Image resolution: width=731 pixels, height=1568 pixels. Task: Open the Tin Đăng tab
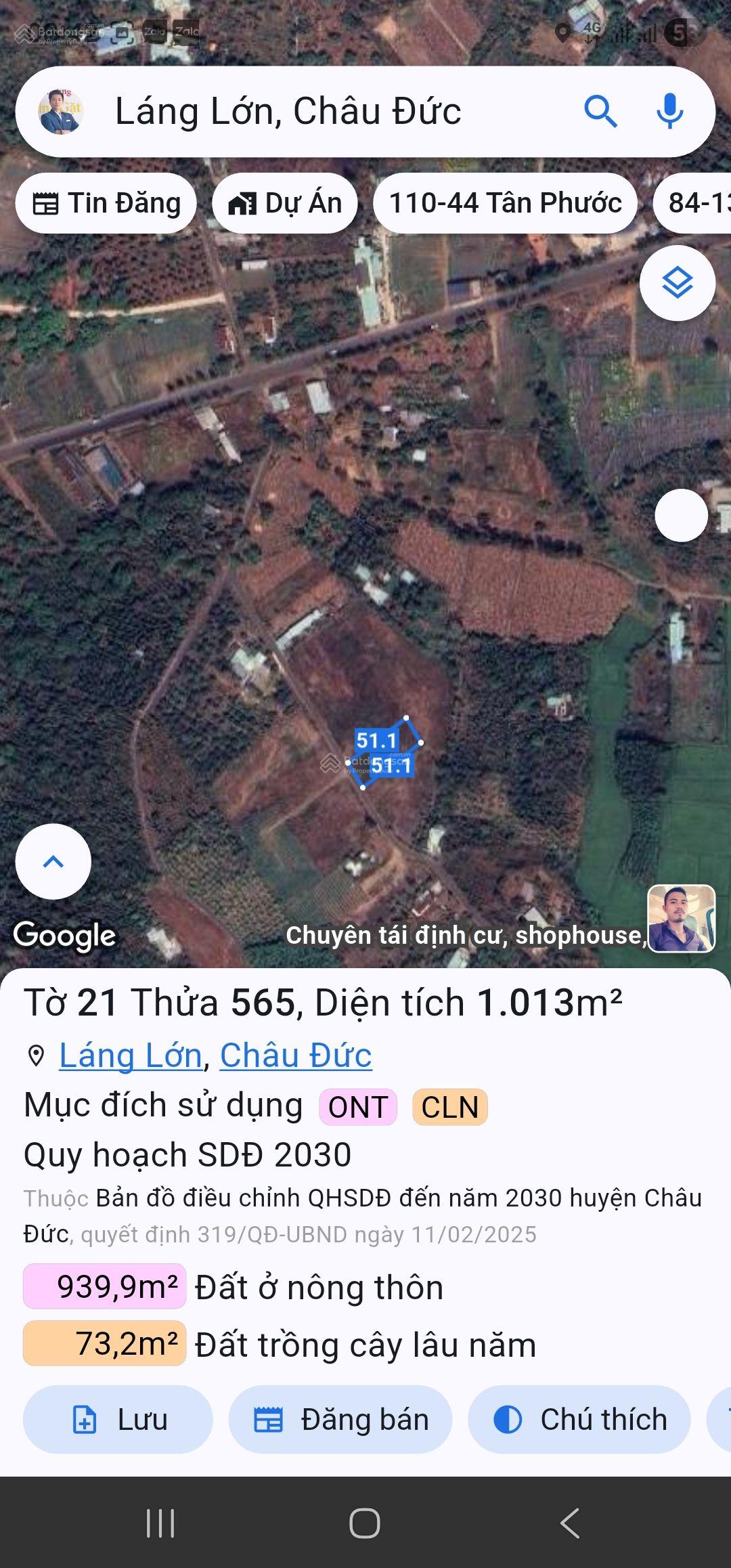tap(106, 202)
